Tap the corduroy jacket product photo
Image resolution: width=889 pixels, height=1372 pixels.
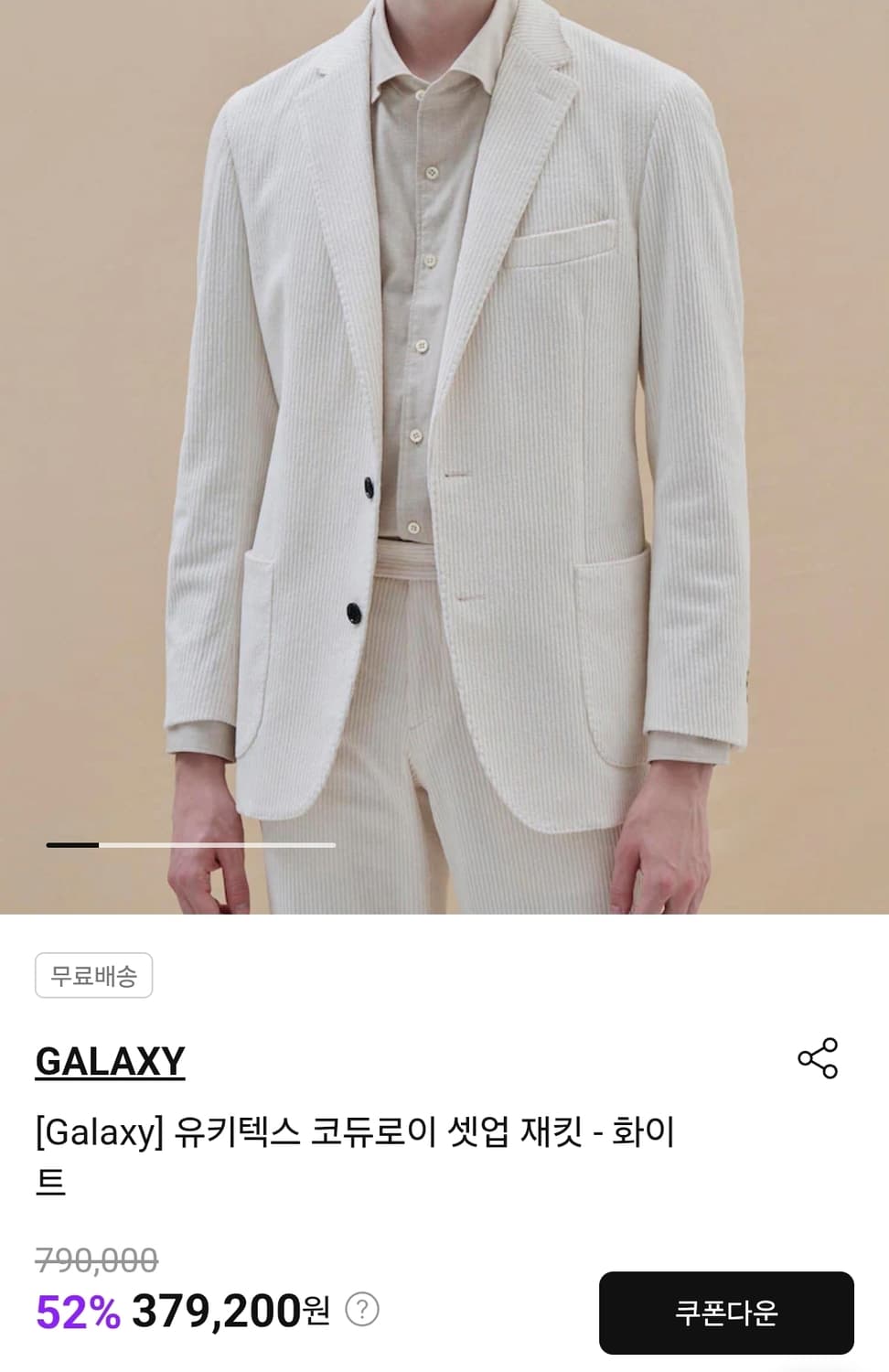(x=444, y=457)
